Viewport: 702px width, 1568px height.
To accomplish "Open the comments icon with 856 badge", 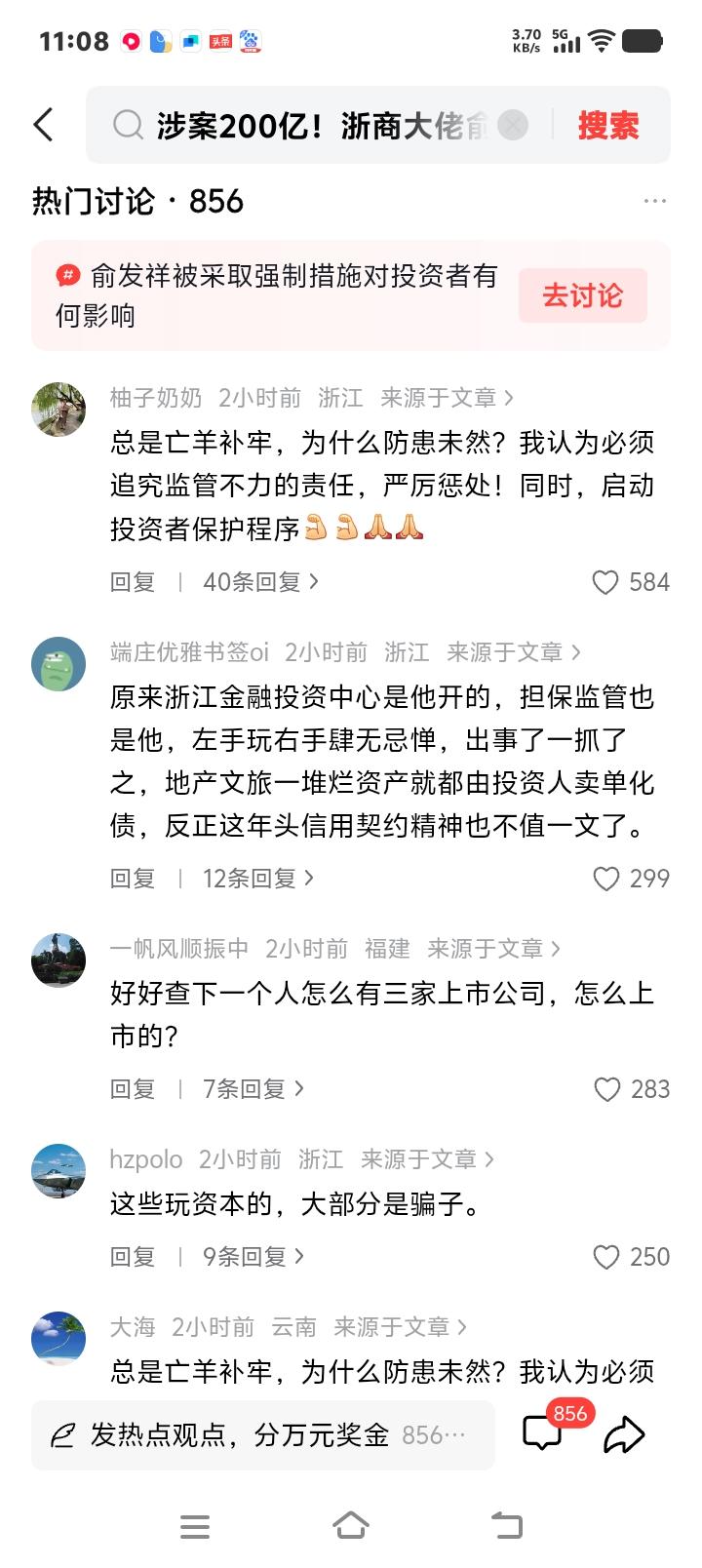I will pyautogui.click(x=542, y=1433).
